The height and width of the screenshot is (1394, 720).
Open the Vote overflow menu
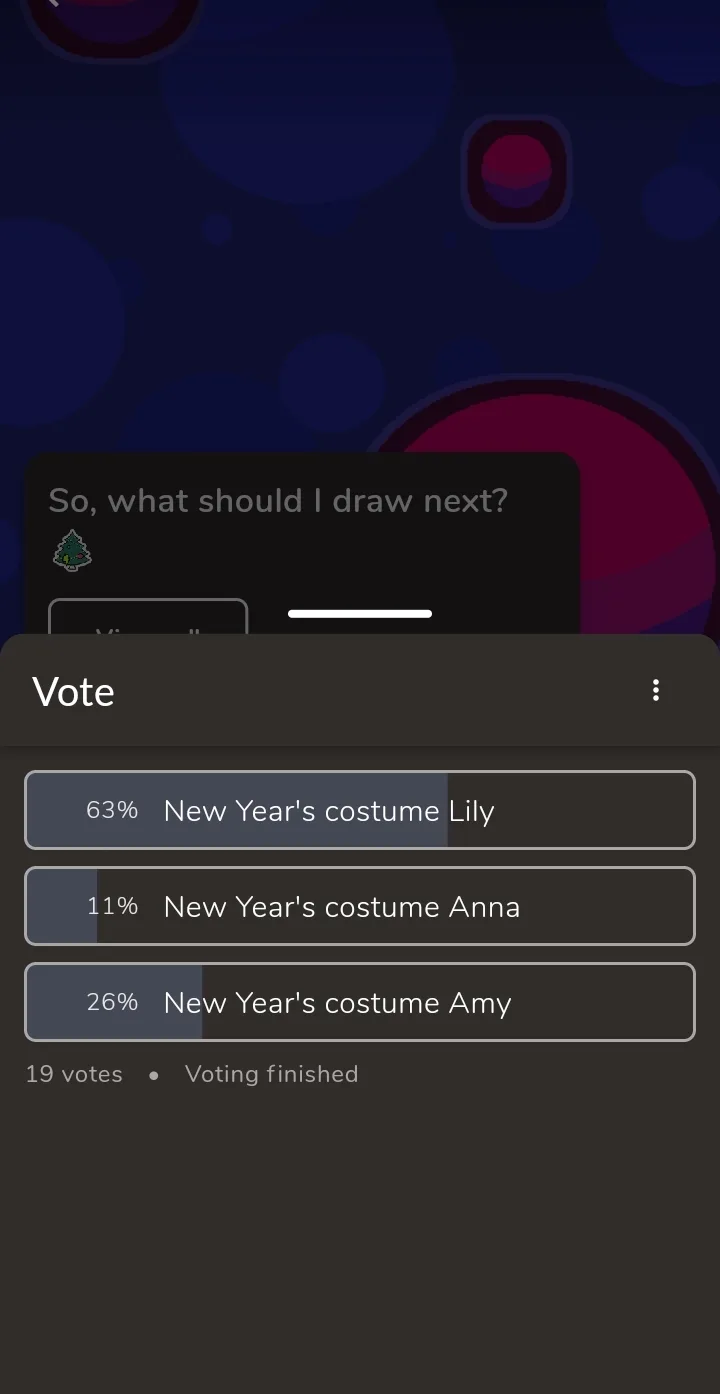pyautogui.click(x=656, y=690)
